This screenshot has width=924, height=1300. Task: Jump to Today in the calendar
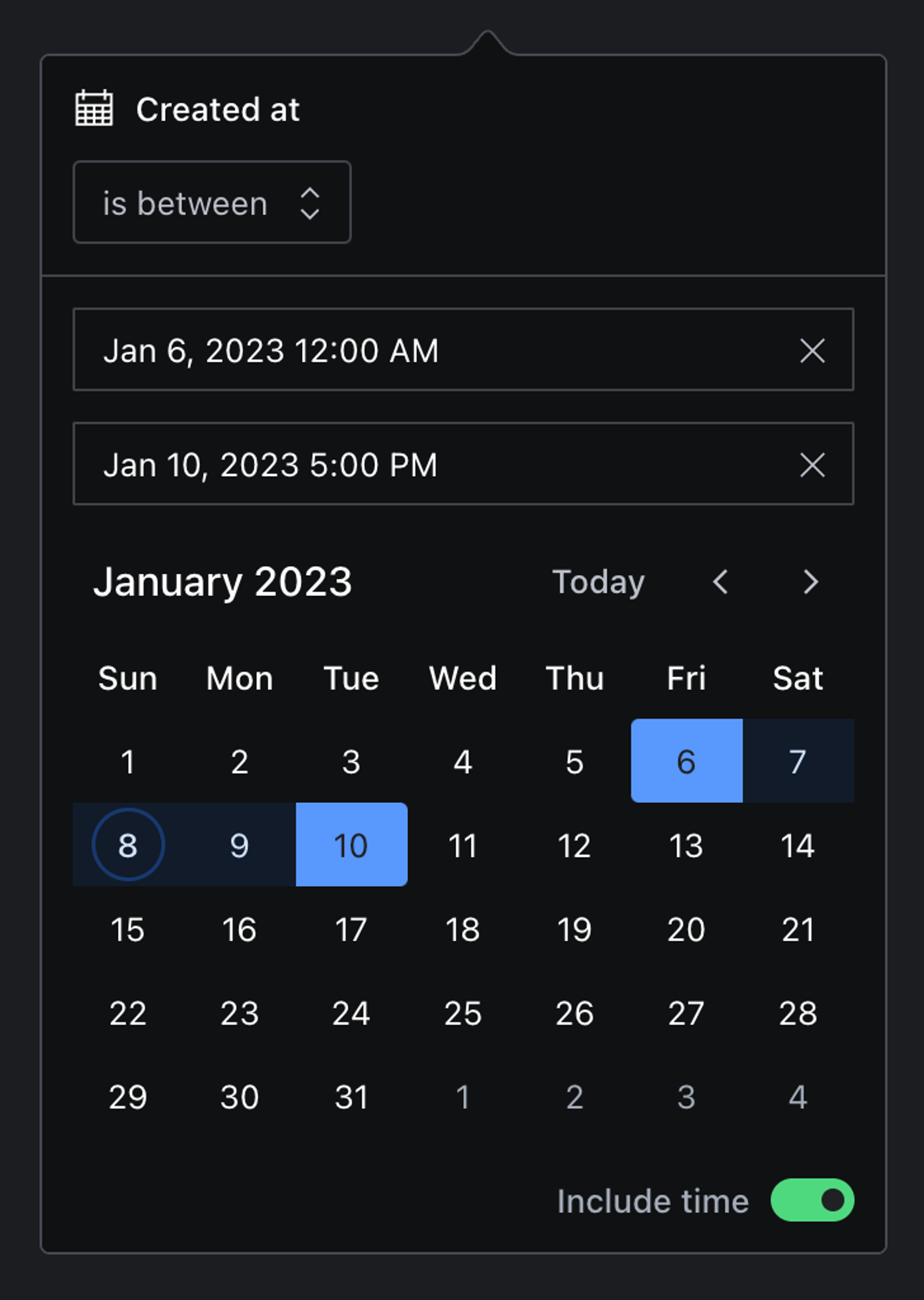click(x=598, y=581)
